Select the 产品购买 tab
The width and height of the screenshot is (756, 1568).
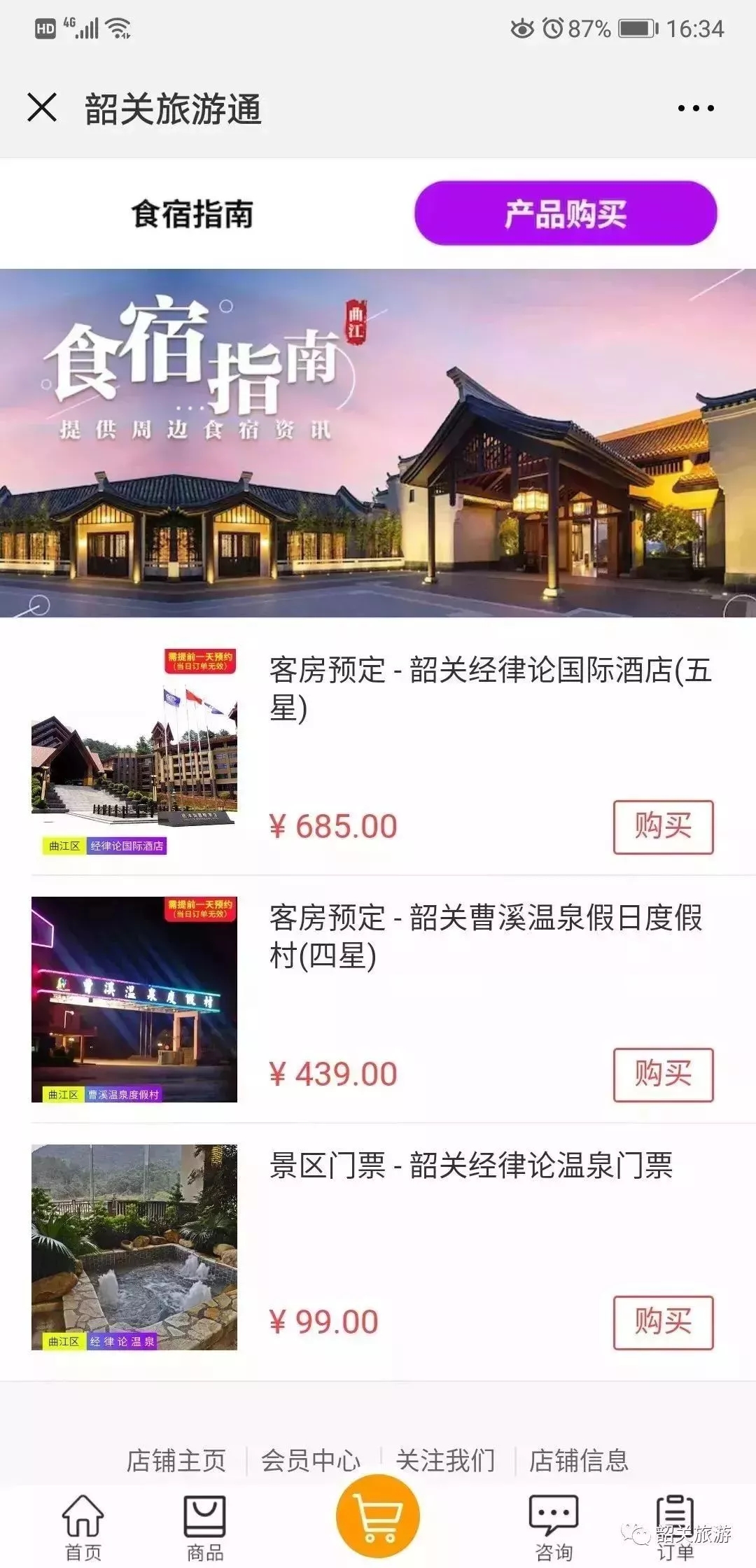[566, 213]
